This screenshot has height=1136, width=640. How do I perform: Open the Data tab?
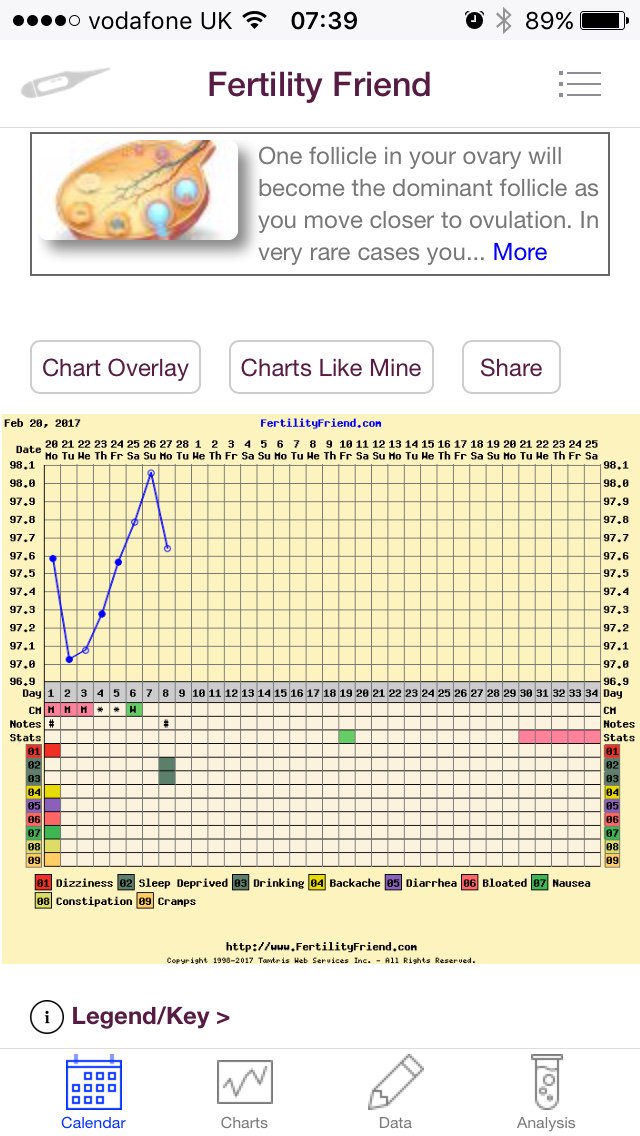point(395,1092)
